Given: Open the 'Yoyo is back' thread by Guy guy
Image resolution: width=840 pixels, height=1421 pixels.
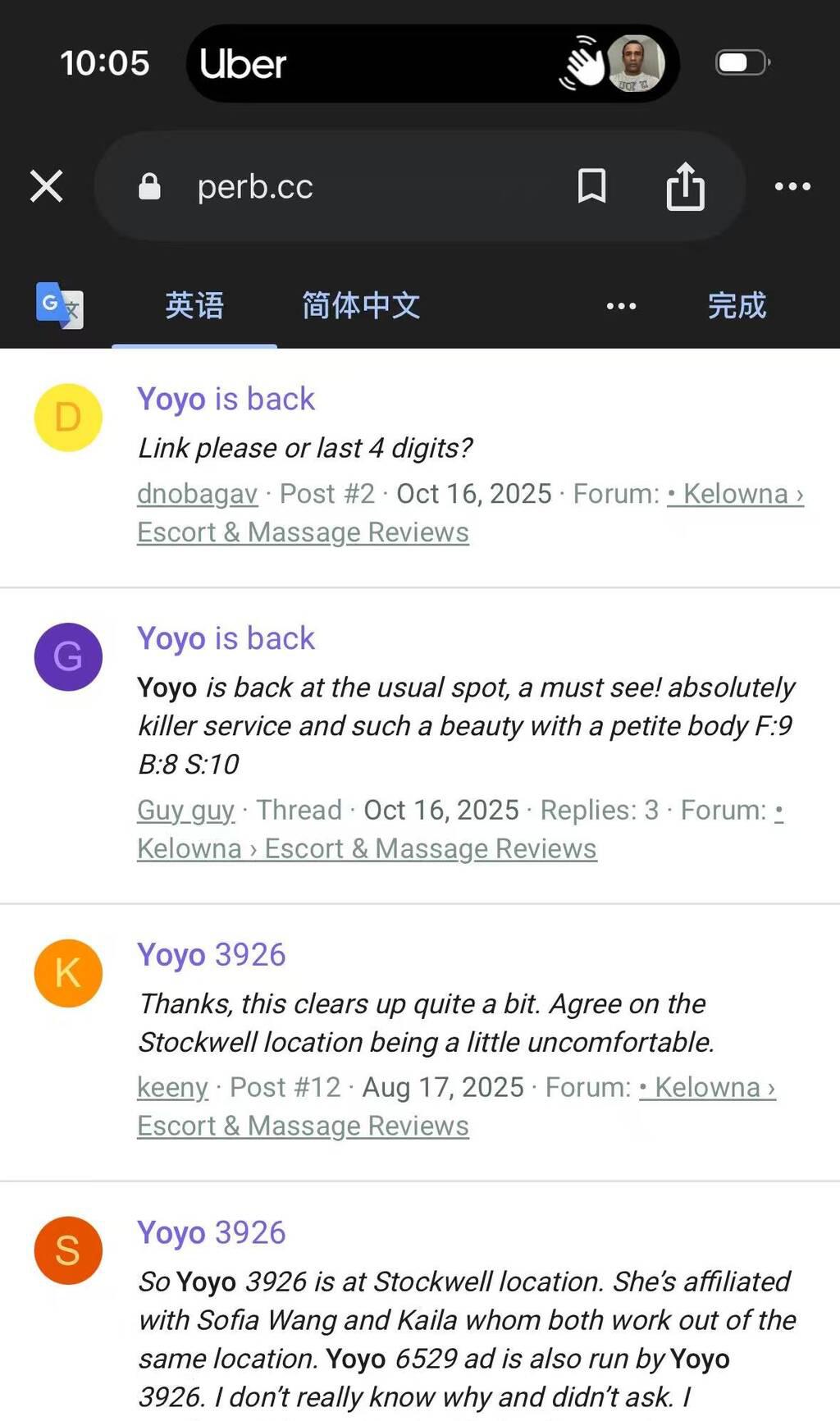Looking at the screenshot, I should tap(226, 639).
